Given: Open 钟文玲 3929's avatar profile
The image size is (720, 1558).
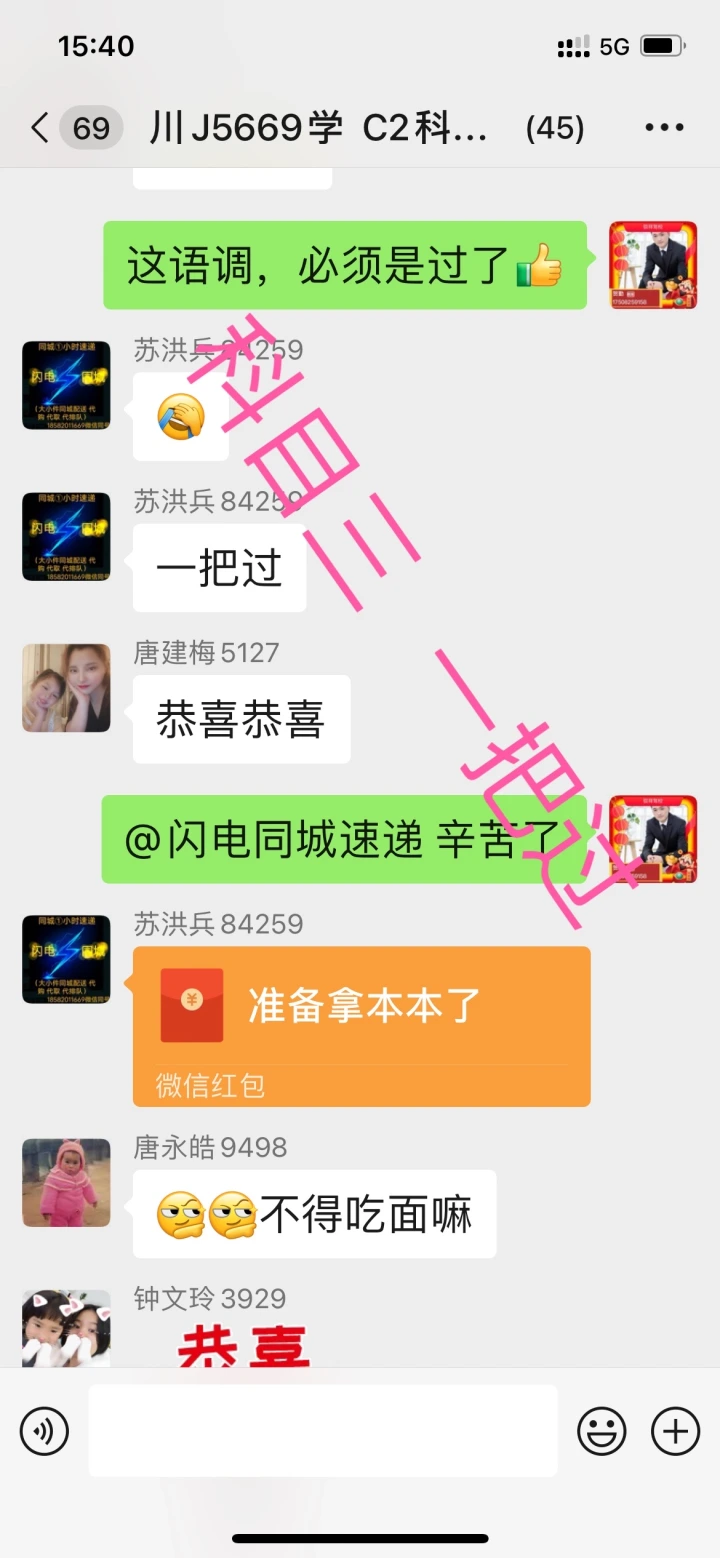Looking at the screenshot, I should 67,1328.
